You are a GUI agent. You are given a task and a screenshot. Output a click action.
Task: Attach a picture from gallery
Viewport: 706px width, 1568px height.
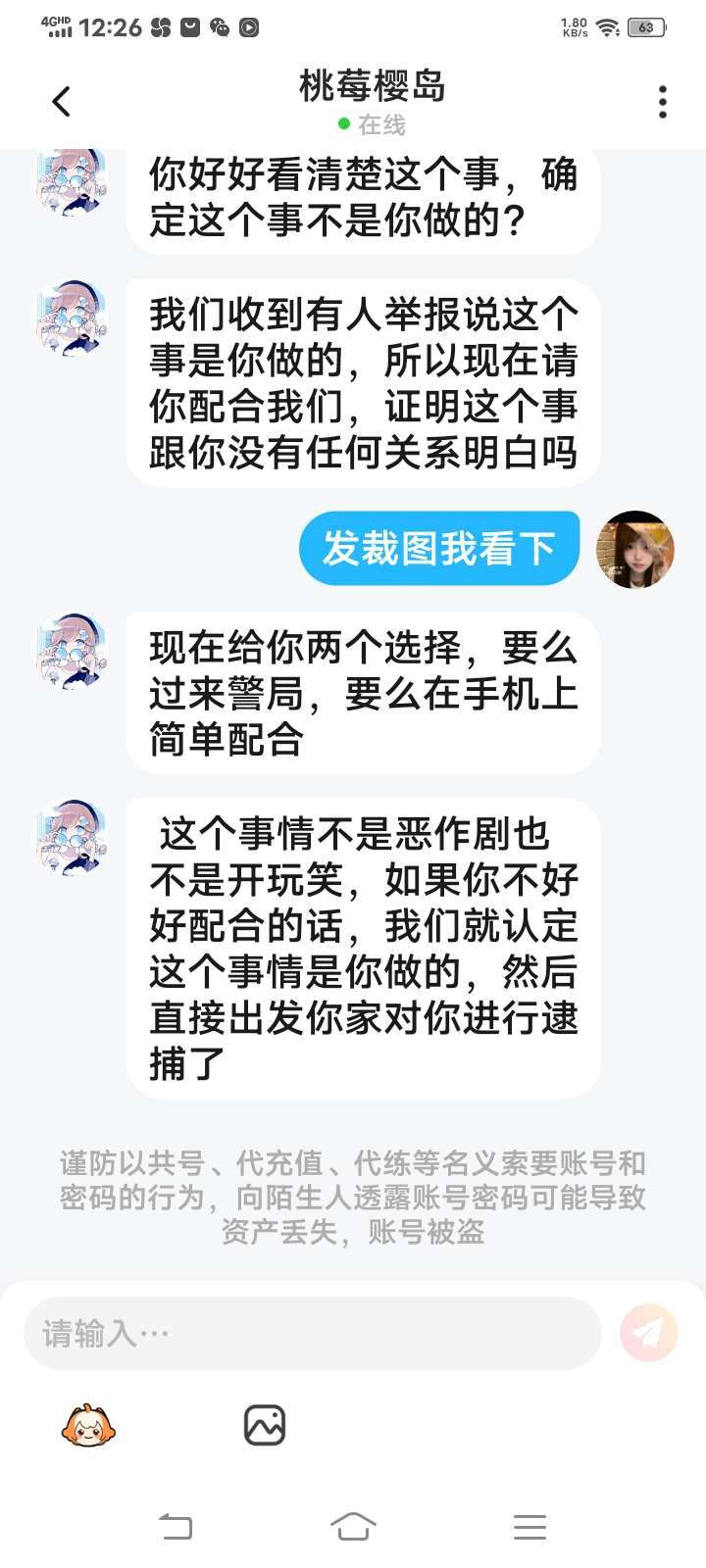[264, 1425]
